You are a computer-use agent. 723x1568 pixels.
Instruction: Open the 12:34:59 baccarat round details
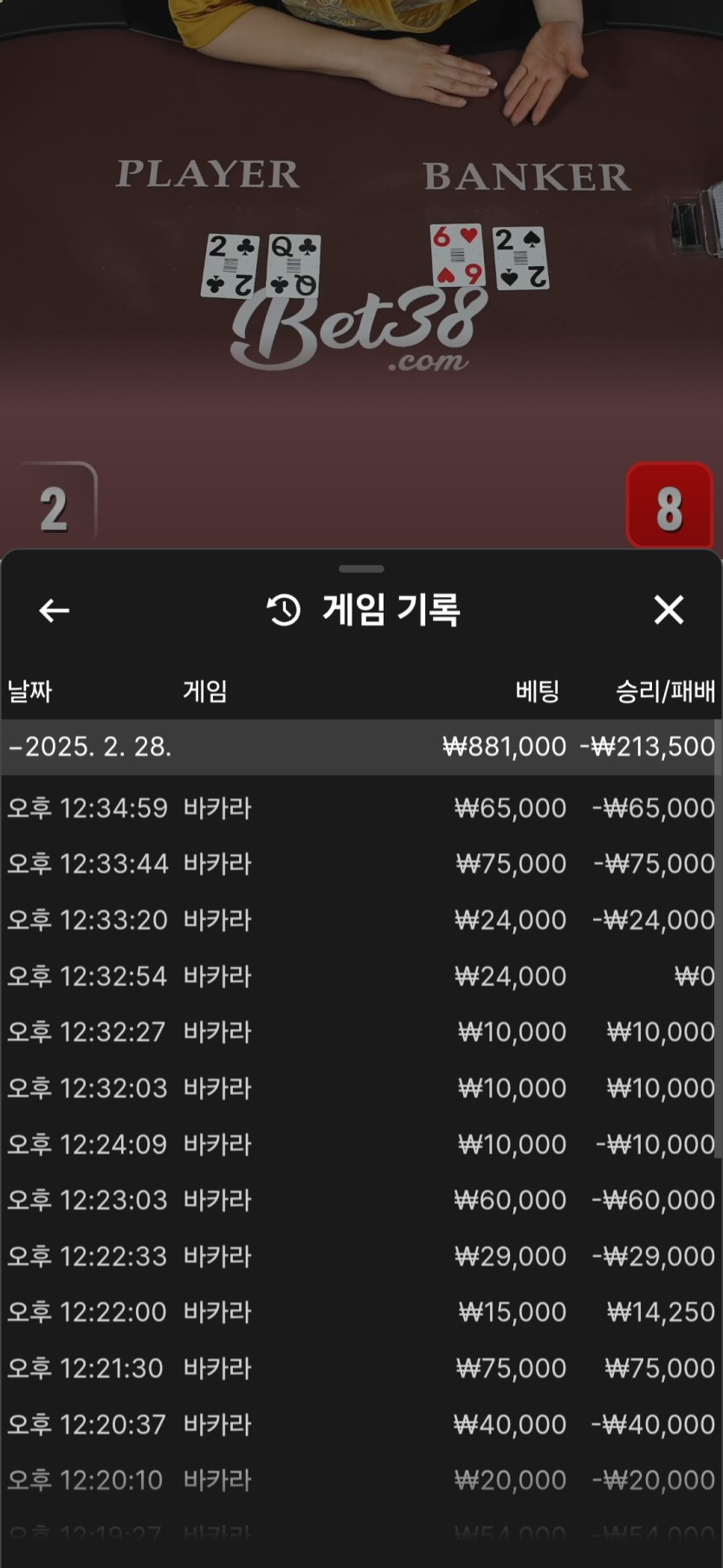361,808
